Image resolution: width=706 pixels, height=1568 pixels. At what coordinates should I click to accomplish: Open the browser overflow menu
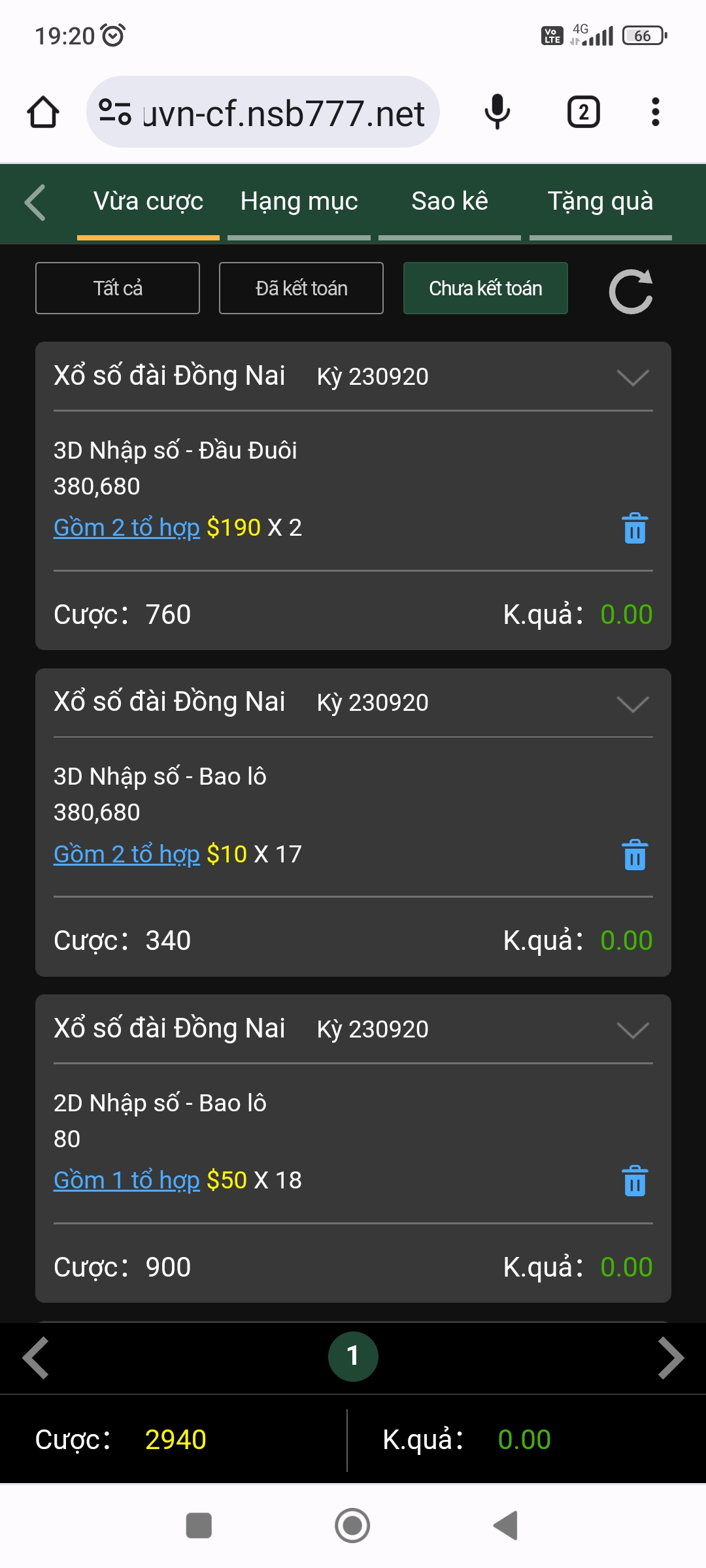click(x=655, y=112)
